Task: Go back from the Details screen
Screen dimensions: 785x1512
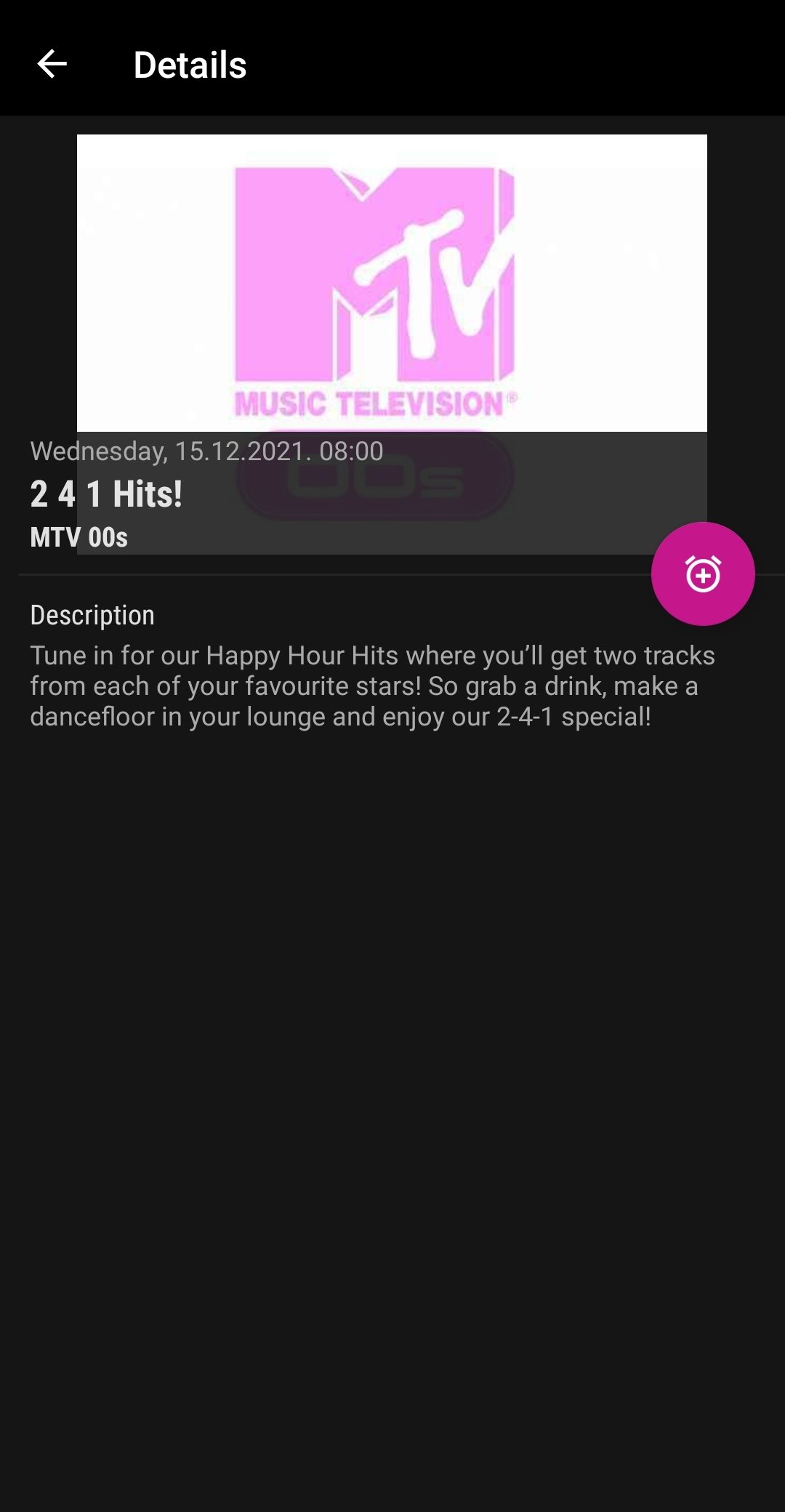Action: pos(52,65)
